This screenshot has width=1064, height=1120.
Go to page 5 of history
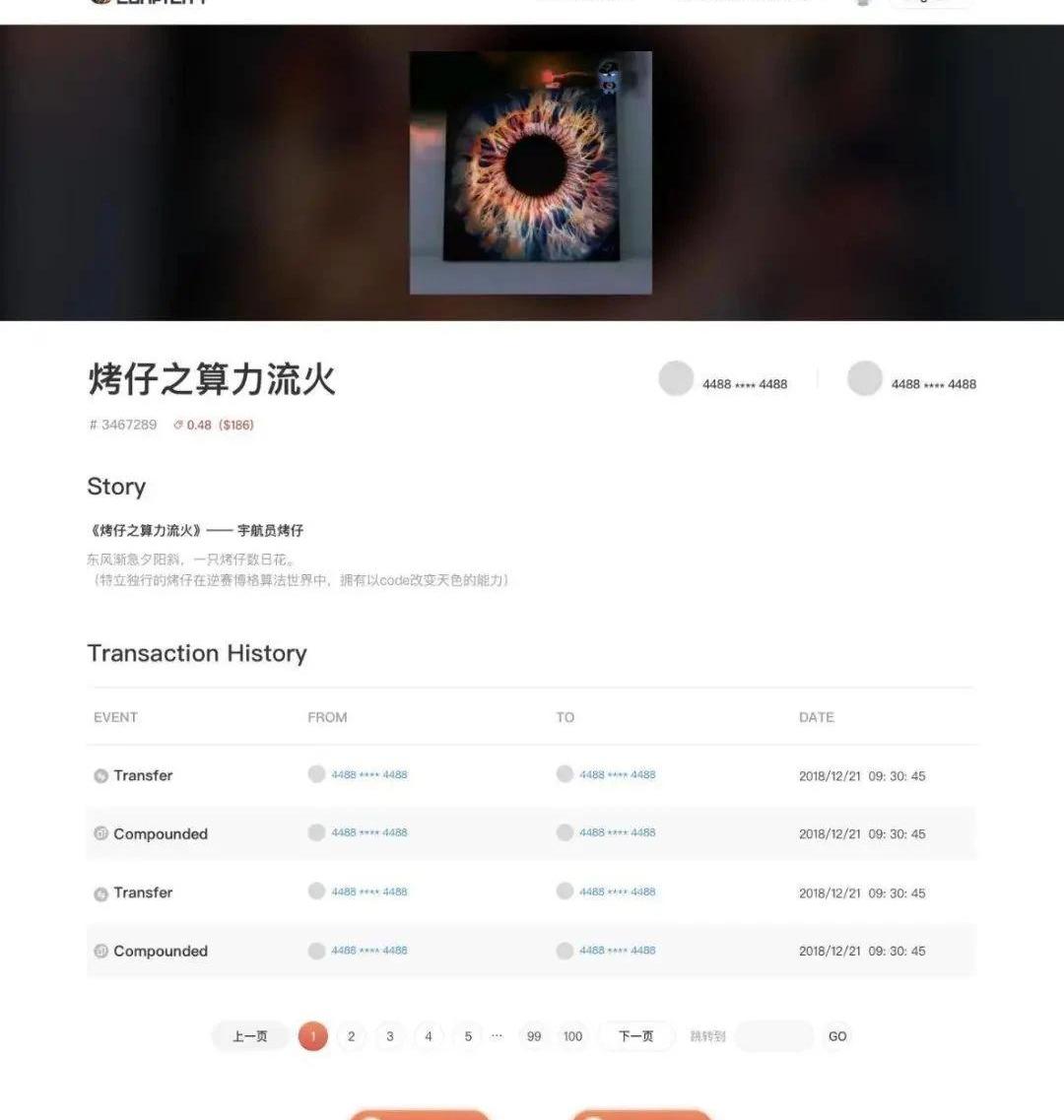(x=468, y=1036)
